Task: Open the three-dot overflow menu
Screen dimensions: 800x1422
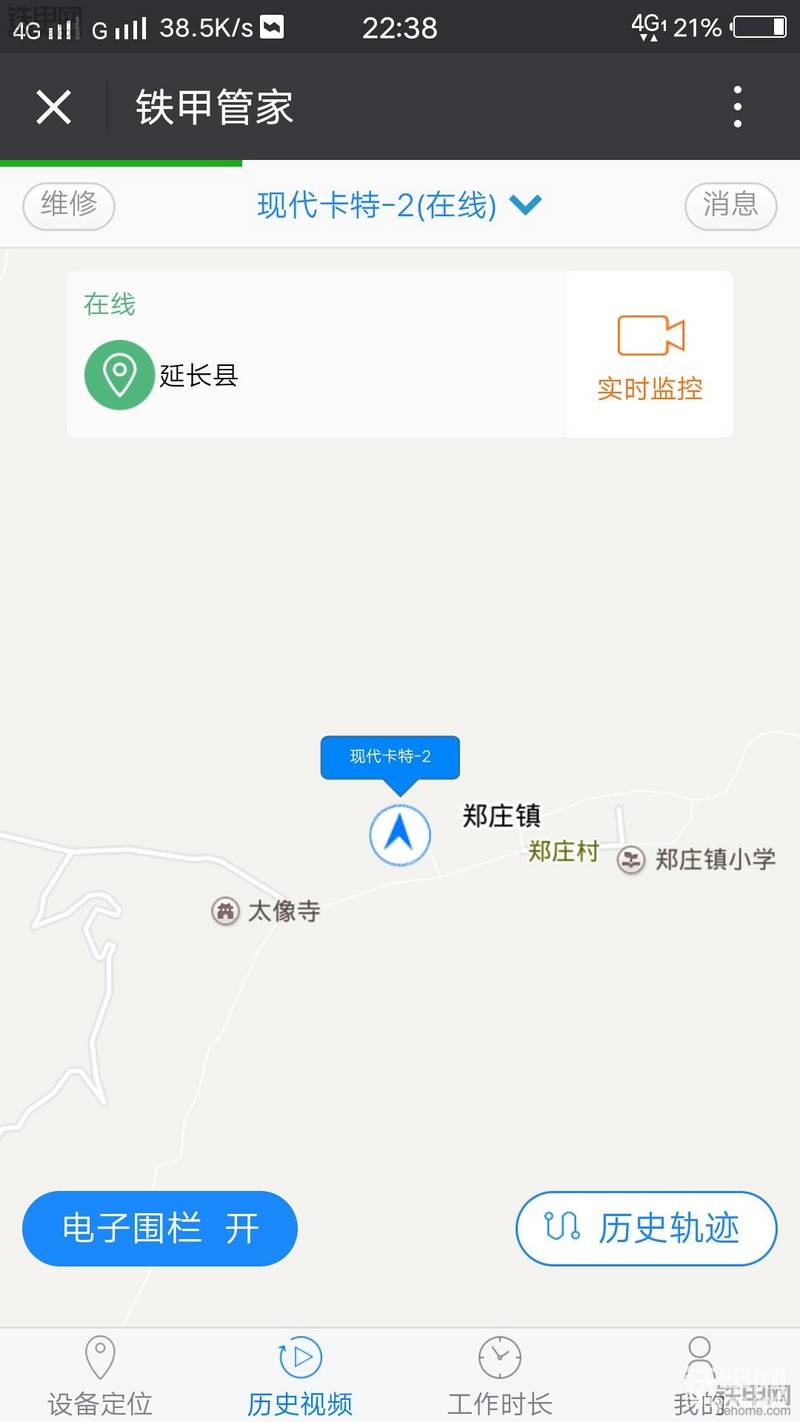Action: [x=737, y=107]
